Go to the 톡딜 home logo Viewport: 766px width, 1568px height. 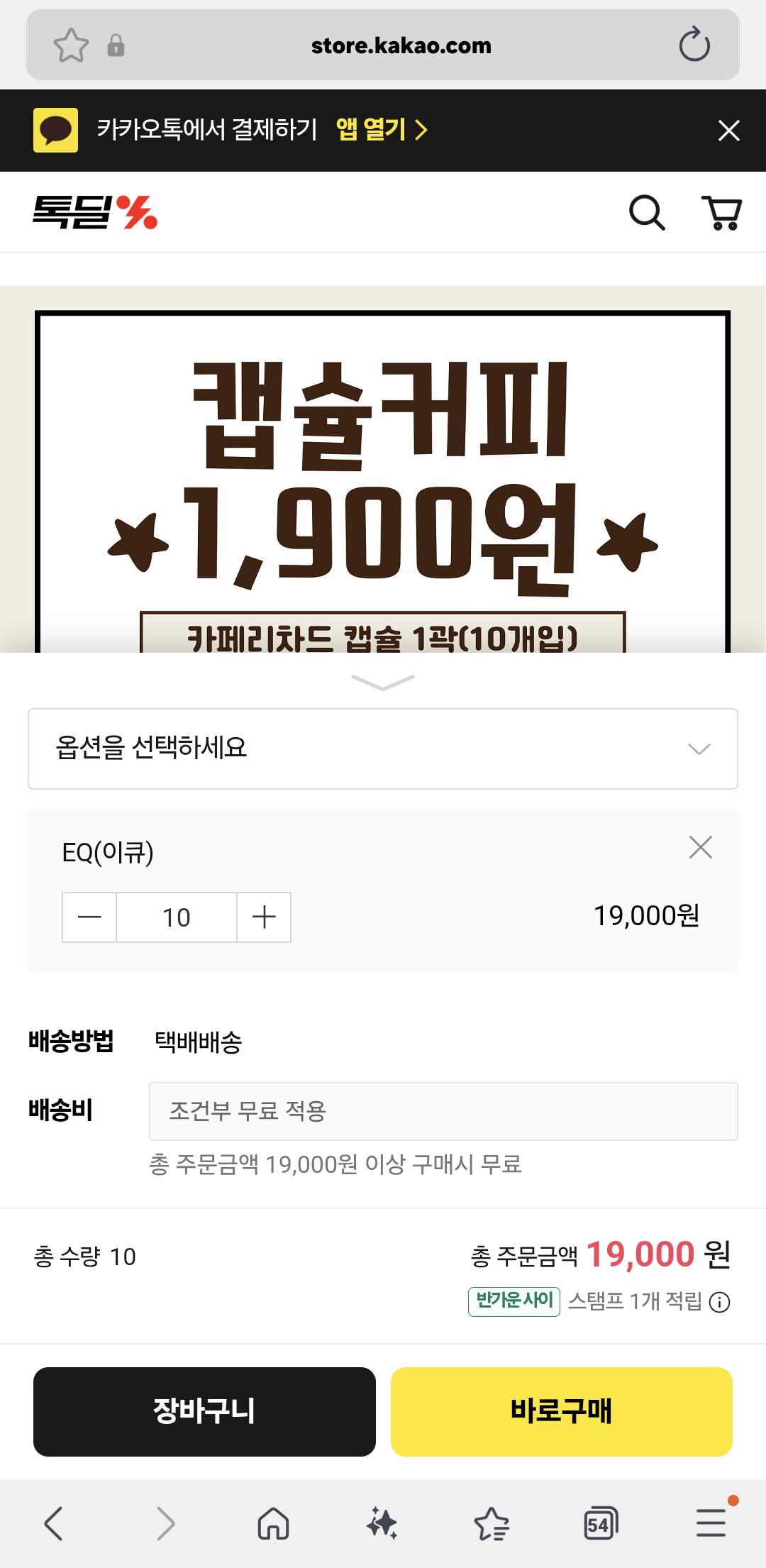coord(95,212)
